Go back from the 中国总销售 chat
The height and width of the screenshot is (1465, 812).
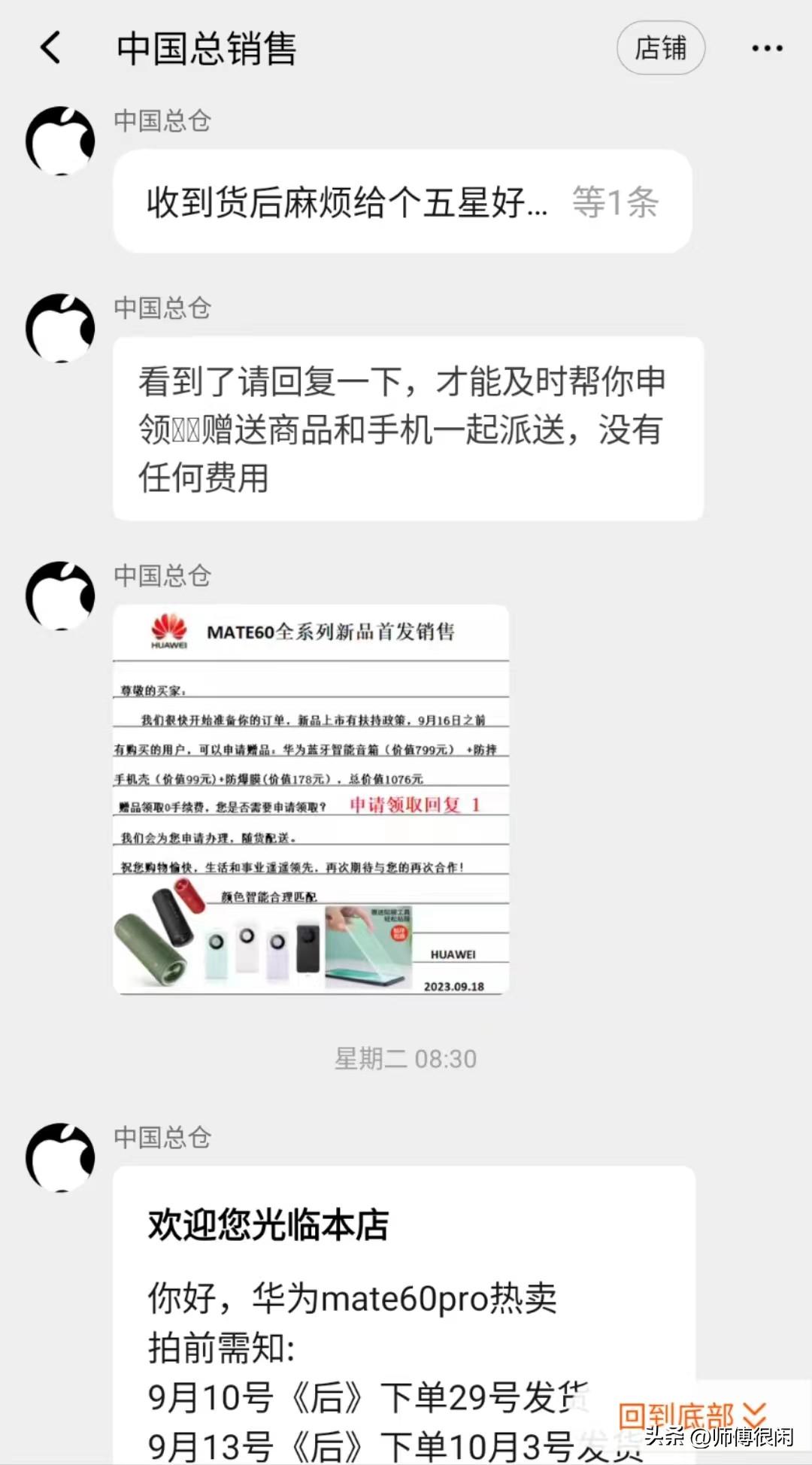click(50, 48)
